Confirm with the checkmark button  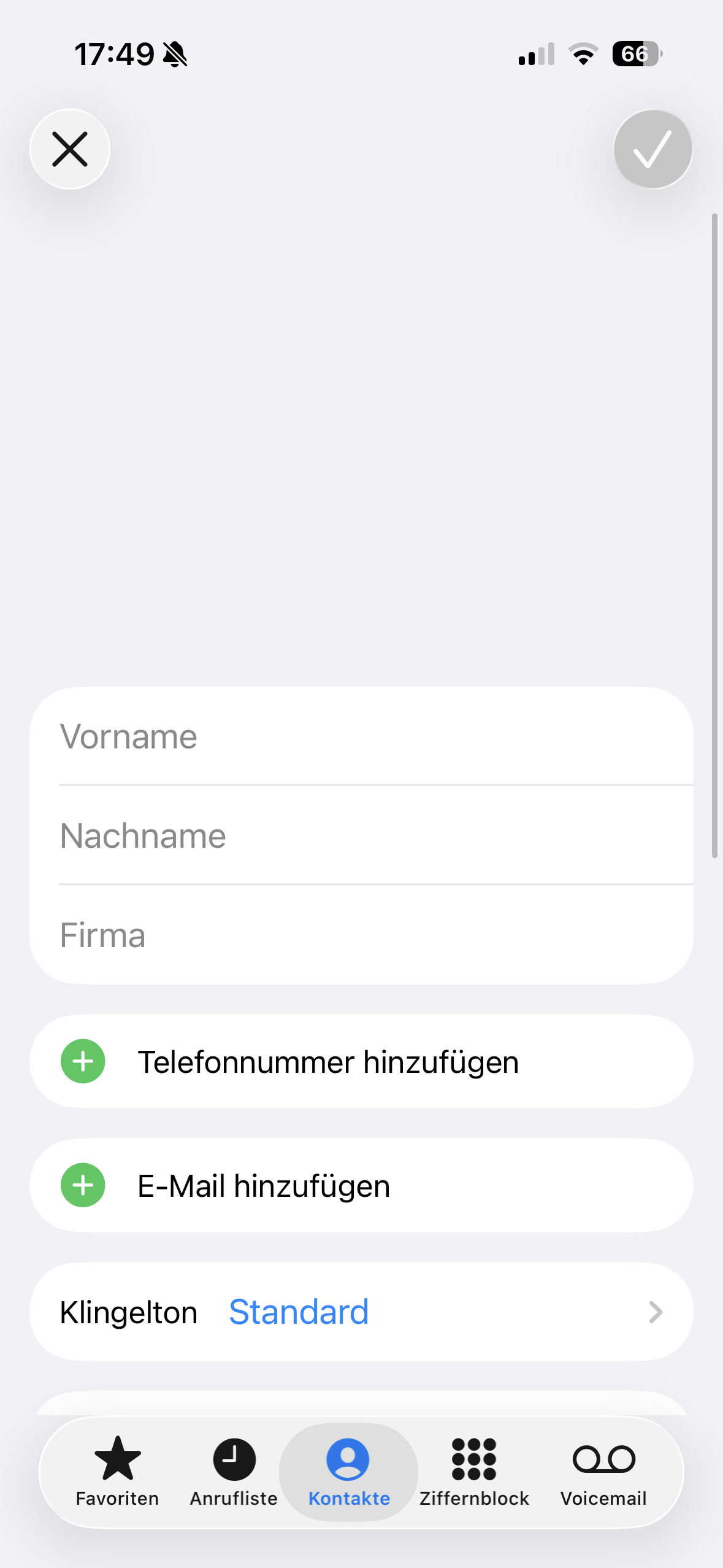coord(652,149)
